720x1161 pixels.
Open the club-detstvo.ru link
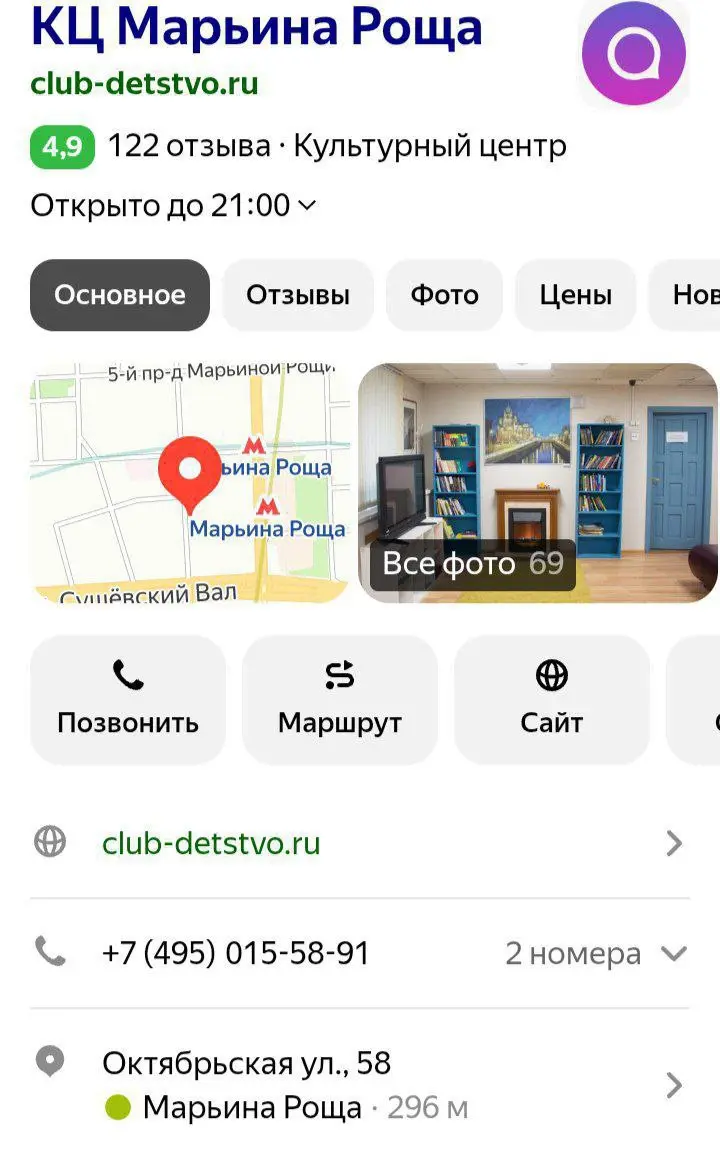[x=211, y=842]
